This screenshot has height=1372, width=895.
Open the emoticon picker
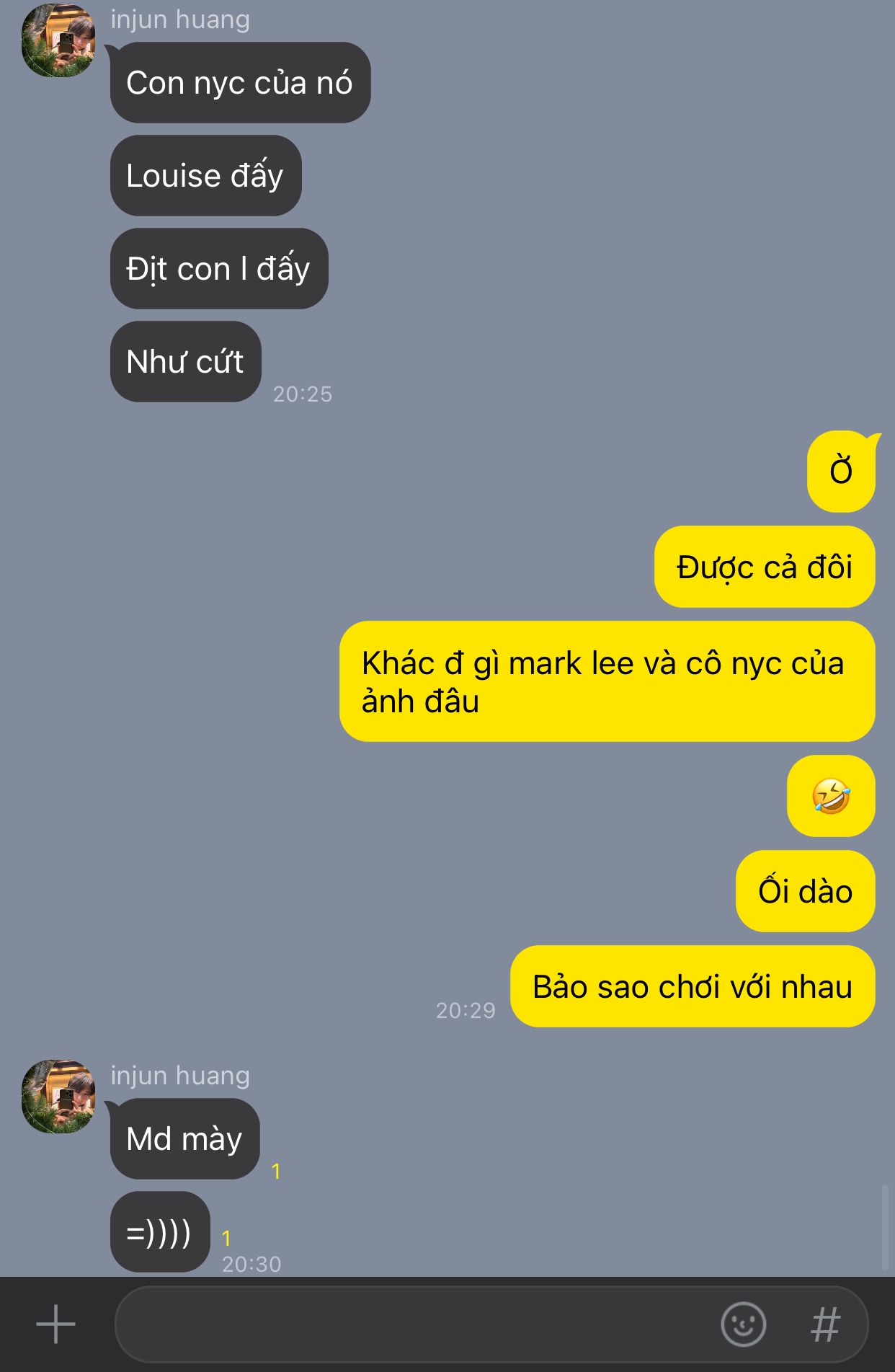point(743,1324)
